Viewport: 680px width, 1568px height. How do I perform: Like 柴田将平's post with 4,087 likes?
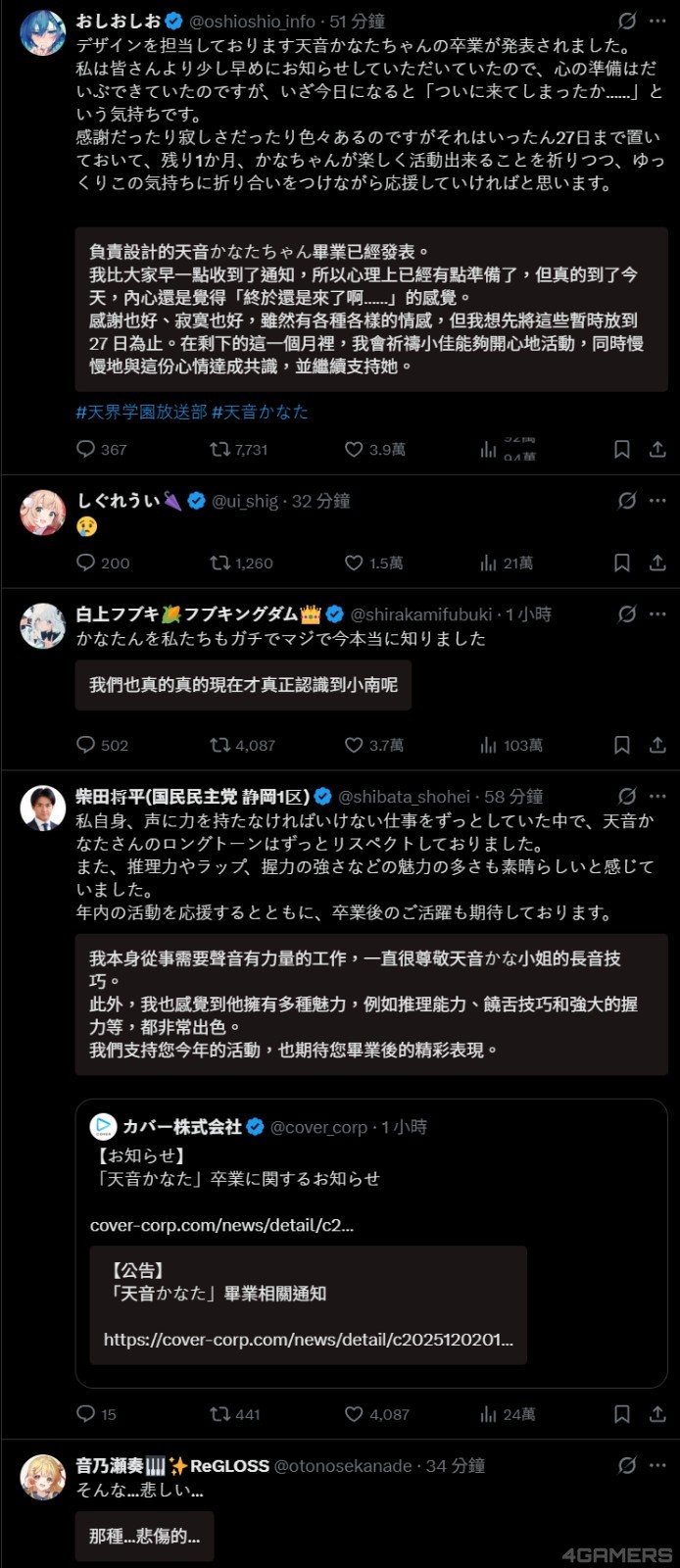[x=354, y=1415]
